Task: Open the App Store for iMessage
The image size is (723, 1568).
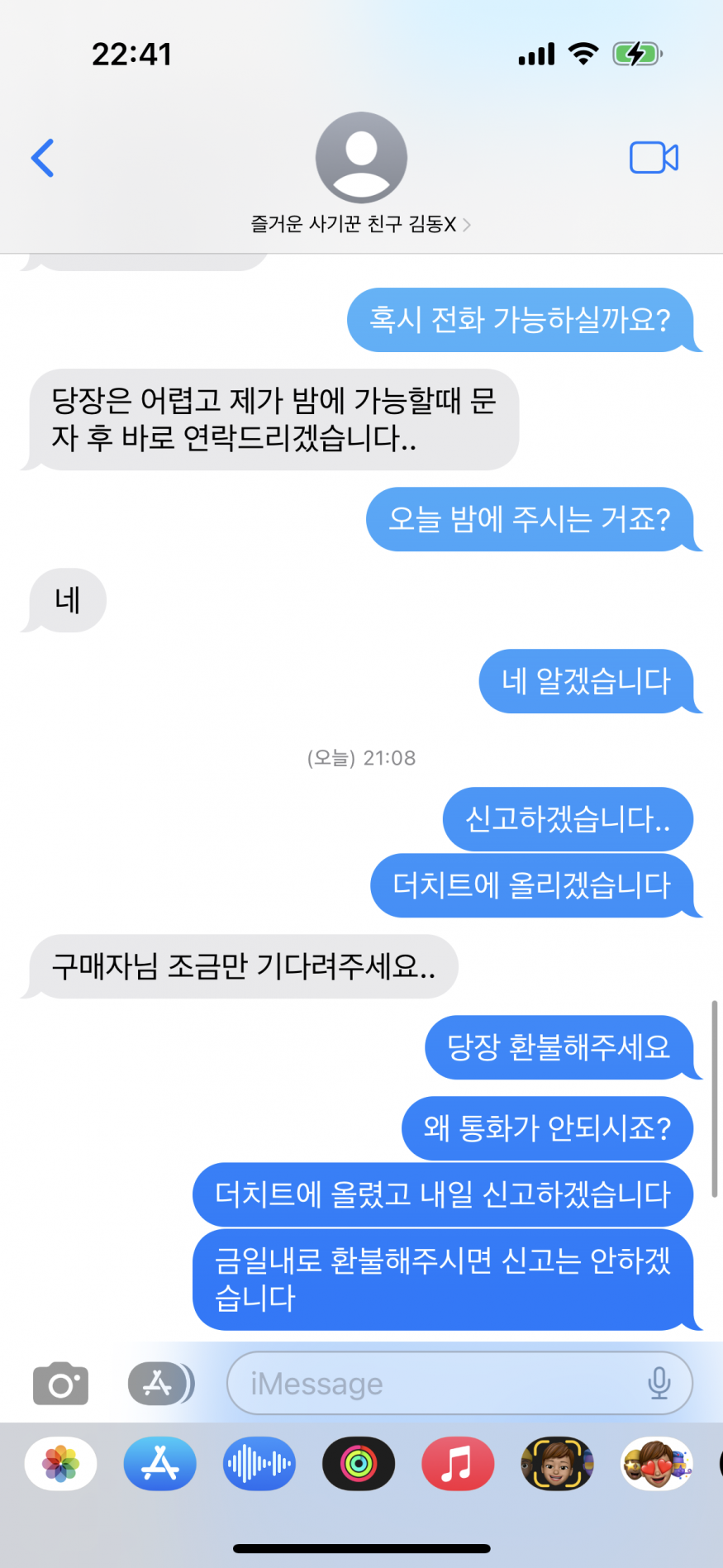Action: click(160, 1464)
